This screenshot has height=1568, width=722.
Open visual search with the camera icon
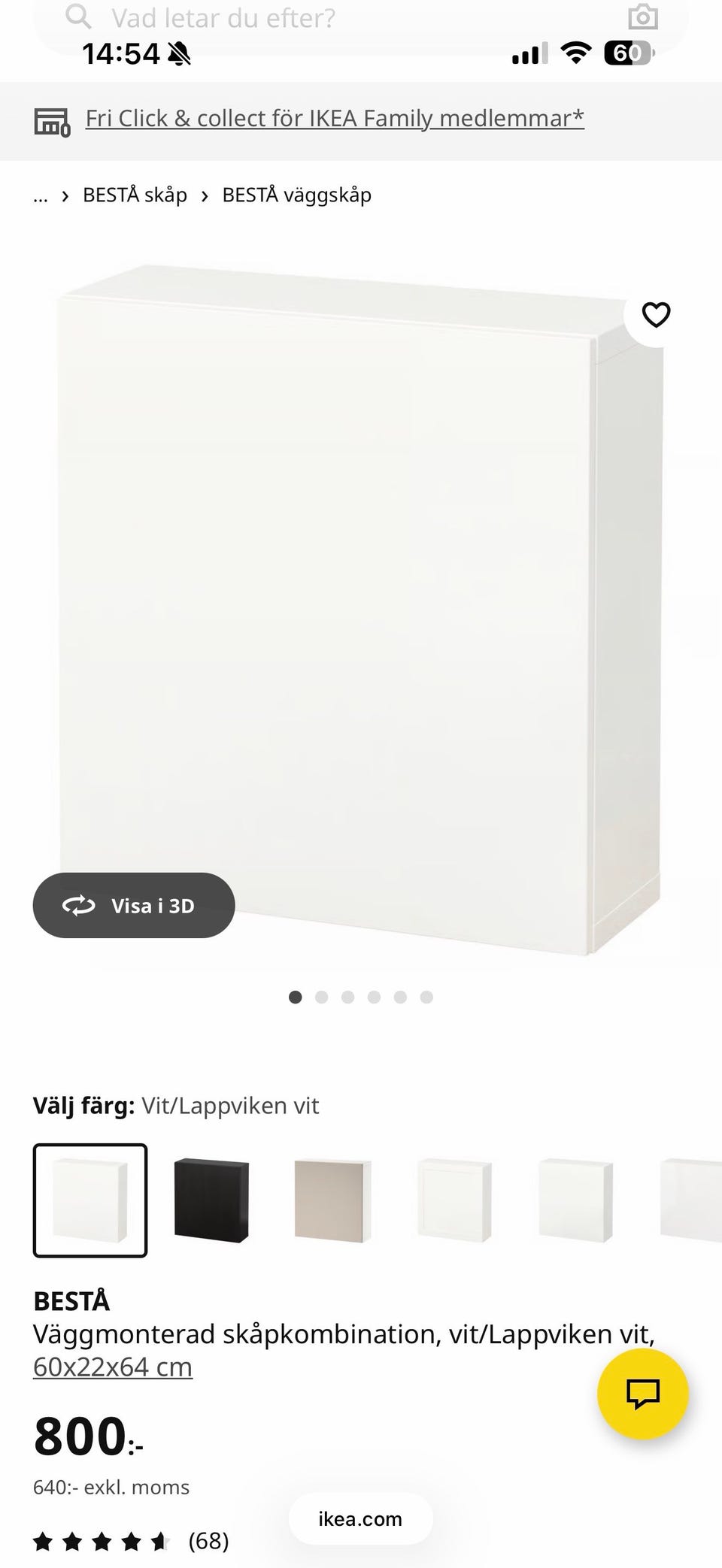click(643, 18)
